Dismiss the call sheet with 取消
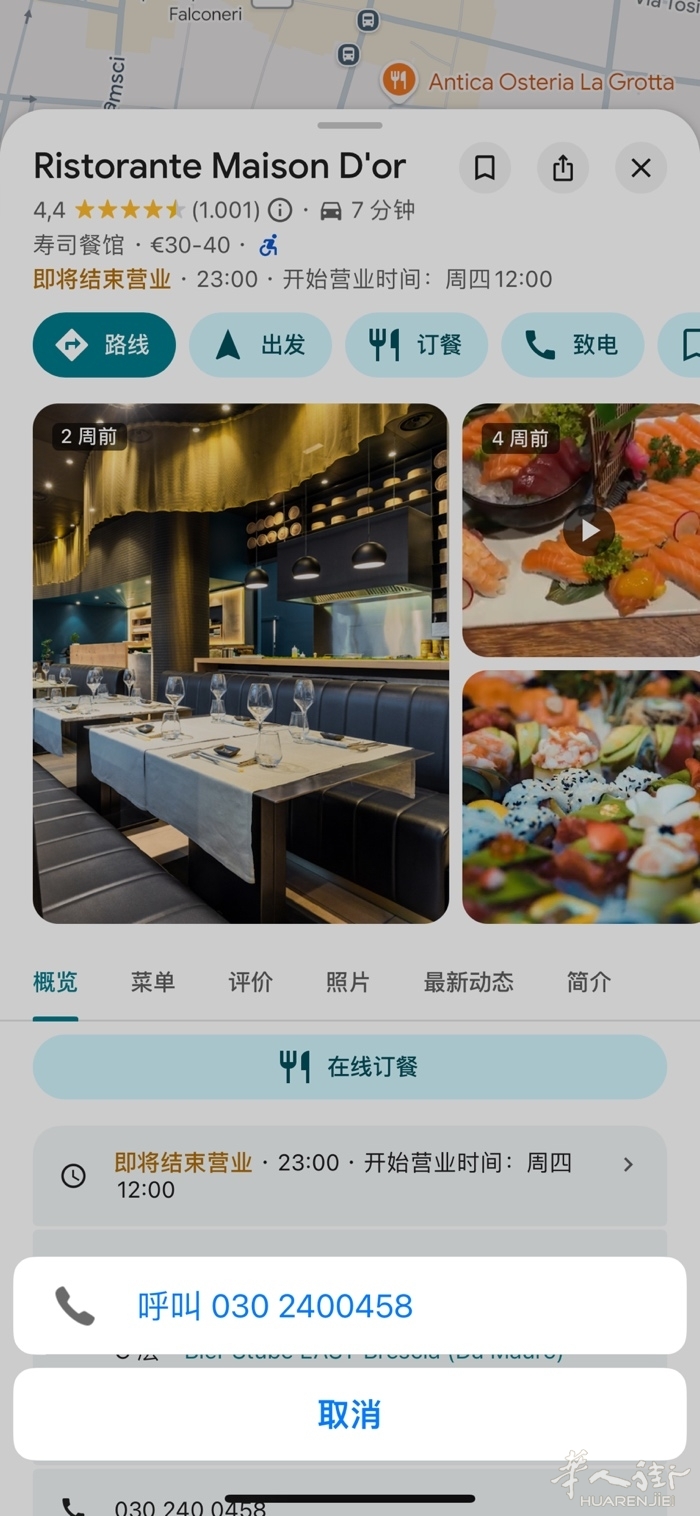 (x=349, y=1414)
